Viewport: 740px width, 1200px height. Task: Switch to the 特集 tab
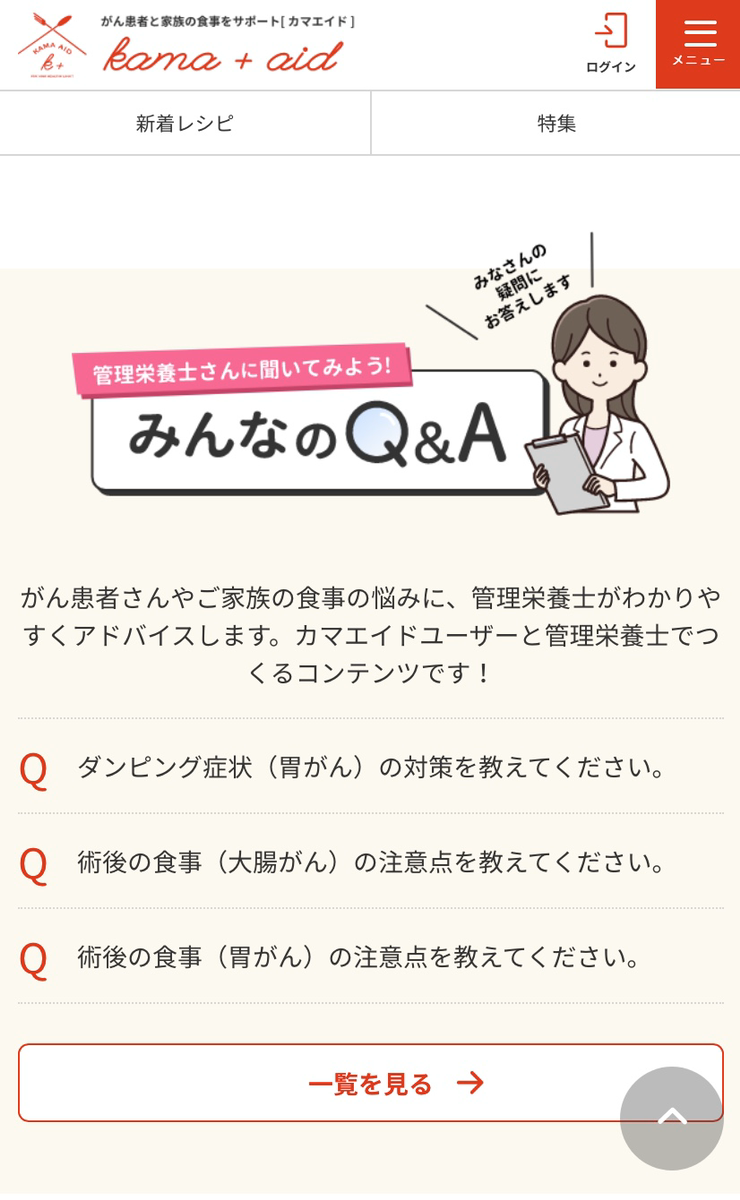pyautogui.click(x=556, y=124)
